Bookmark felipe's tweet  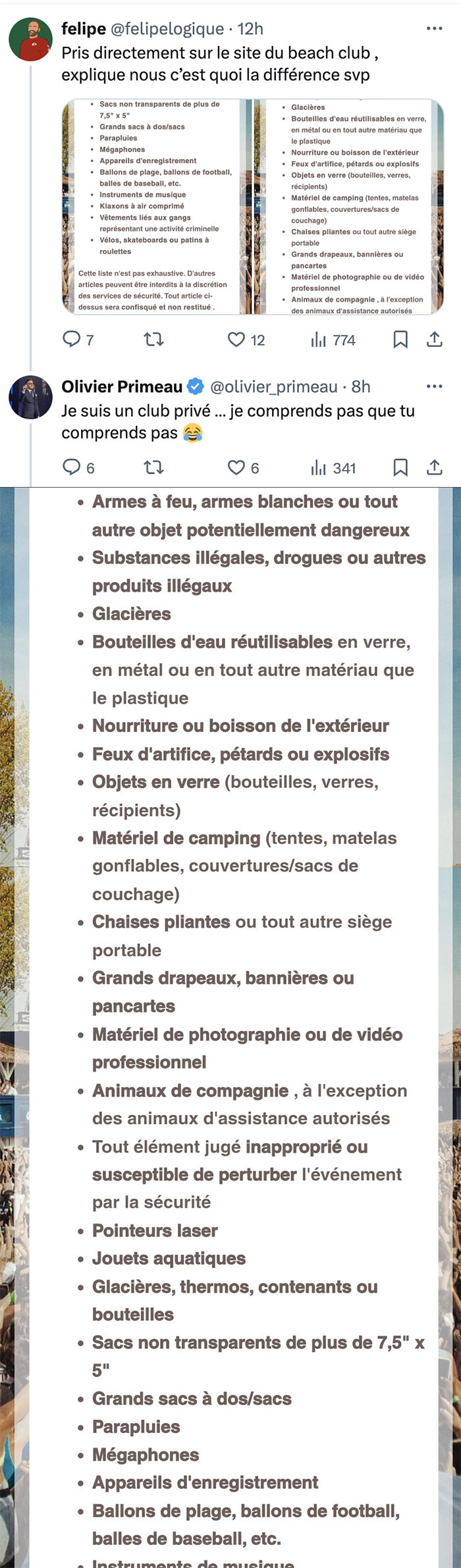(400, 340)
